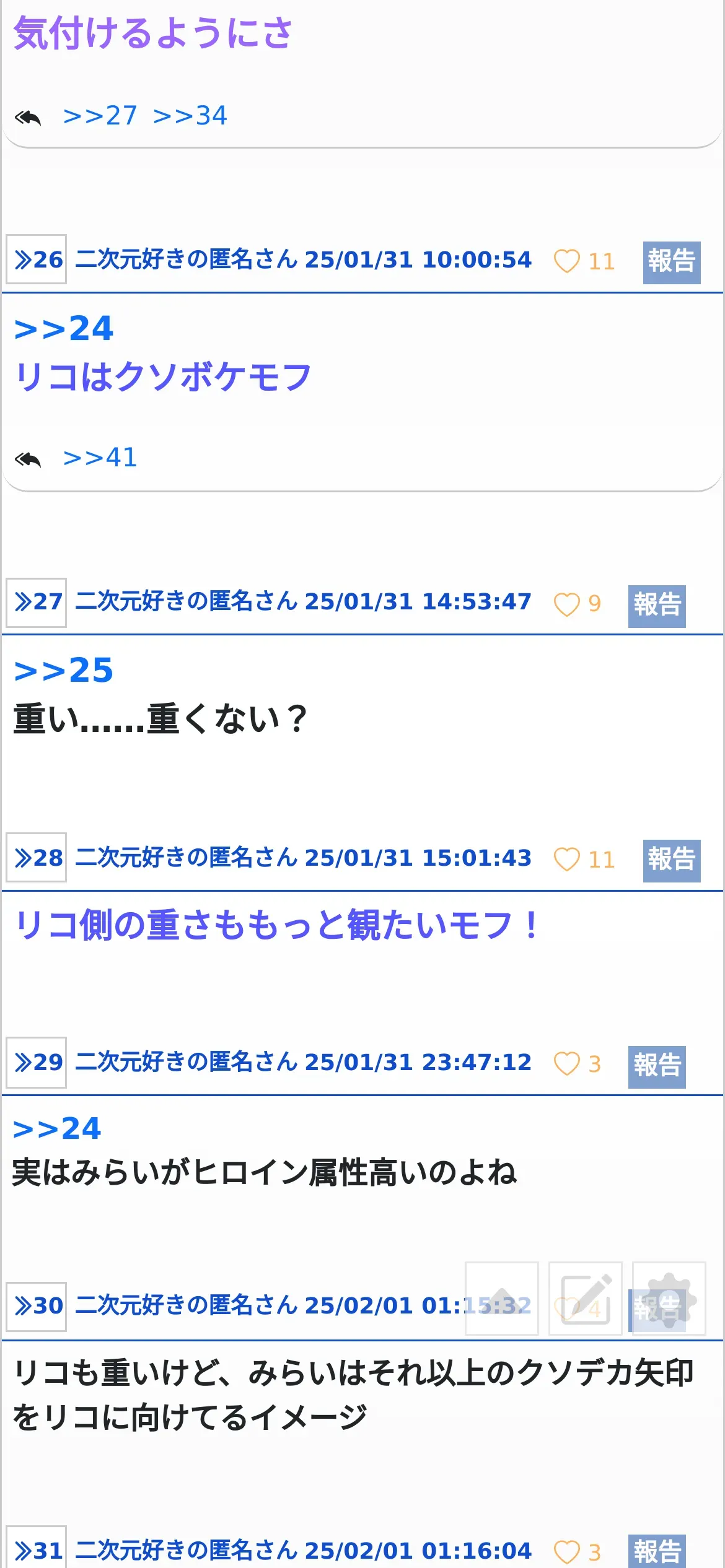The image size is (725, 1568).
Task: Report post 27 with 報告 button
Action: pos(657,606)
